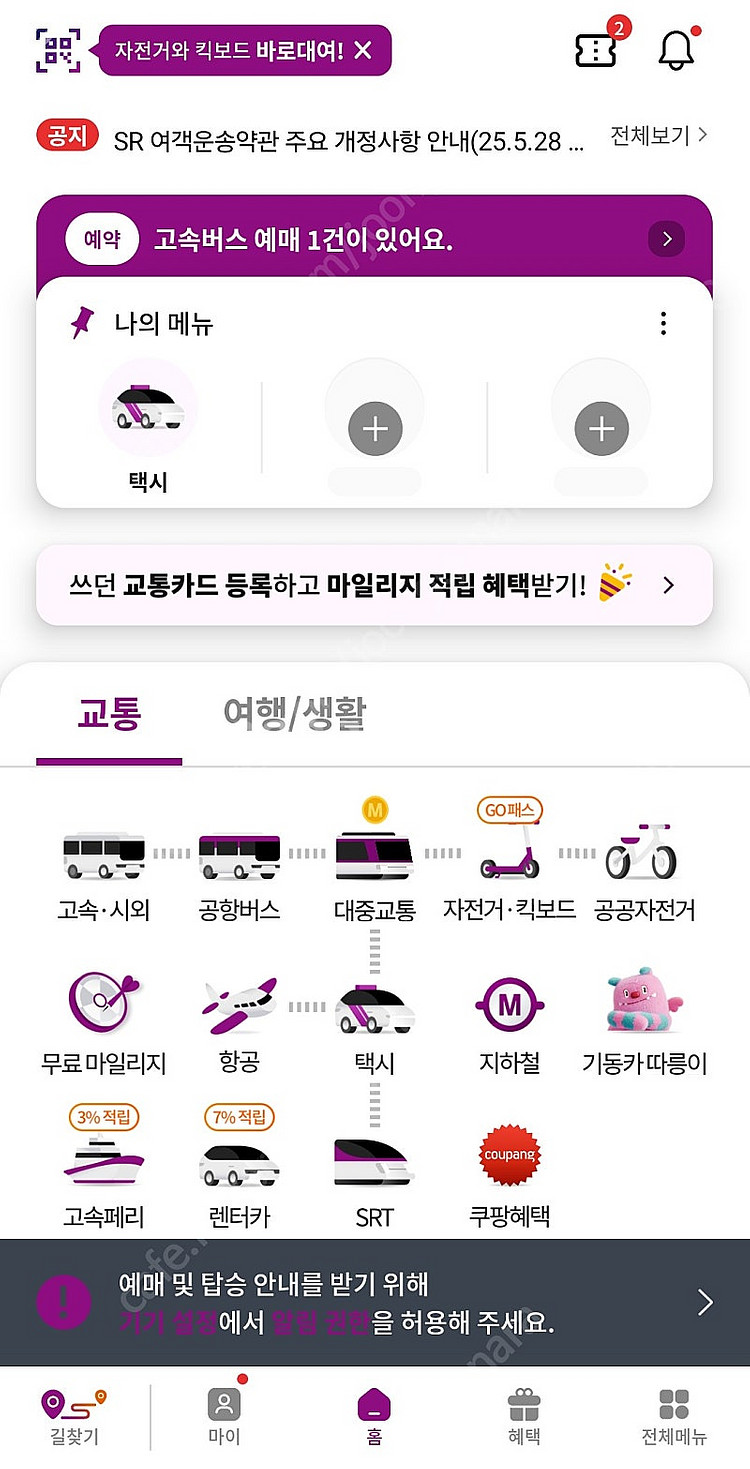Open the 고속버스 예매 reservation details
This screenshot has width=750, height=1469.
(x=667, y=240)
